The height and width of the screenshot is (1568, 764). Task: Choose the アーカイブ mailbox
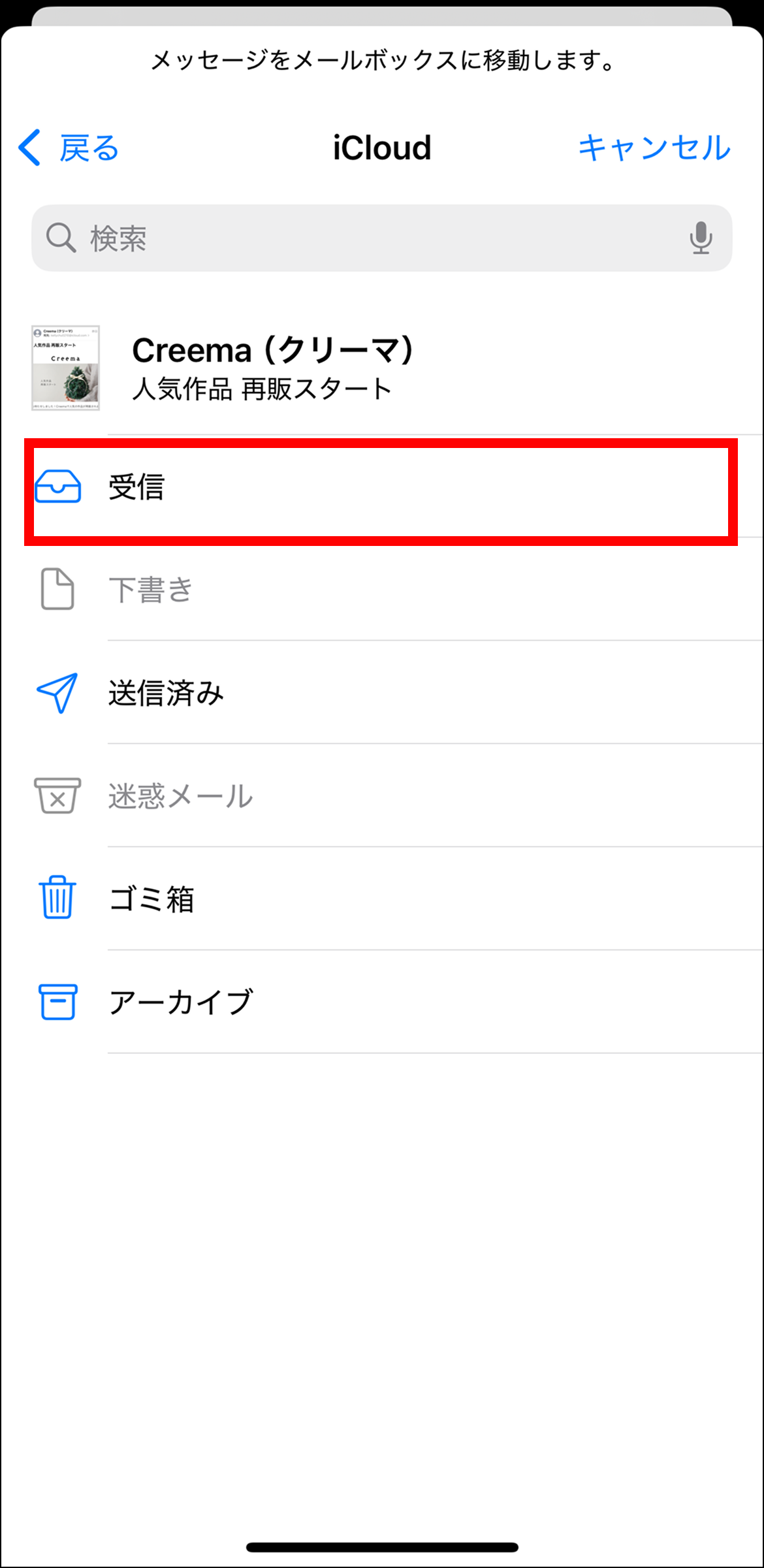pyautogui.click(x=381, y=1002)
